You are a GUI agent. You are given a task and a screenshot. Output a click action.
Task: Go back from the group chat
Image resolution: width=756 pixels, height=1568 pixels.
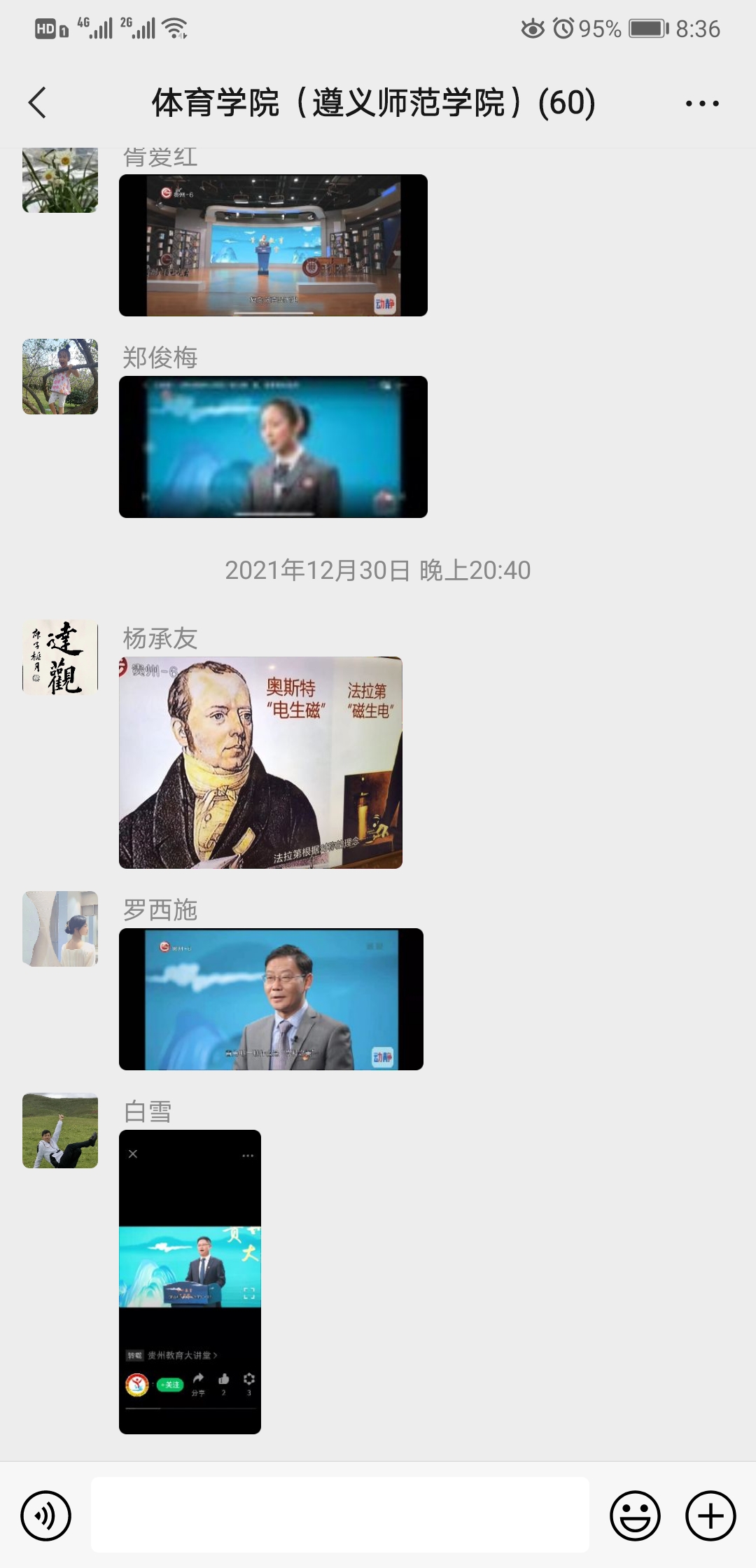(x=38, y=103)
